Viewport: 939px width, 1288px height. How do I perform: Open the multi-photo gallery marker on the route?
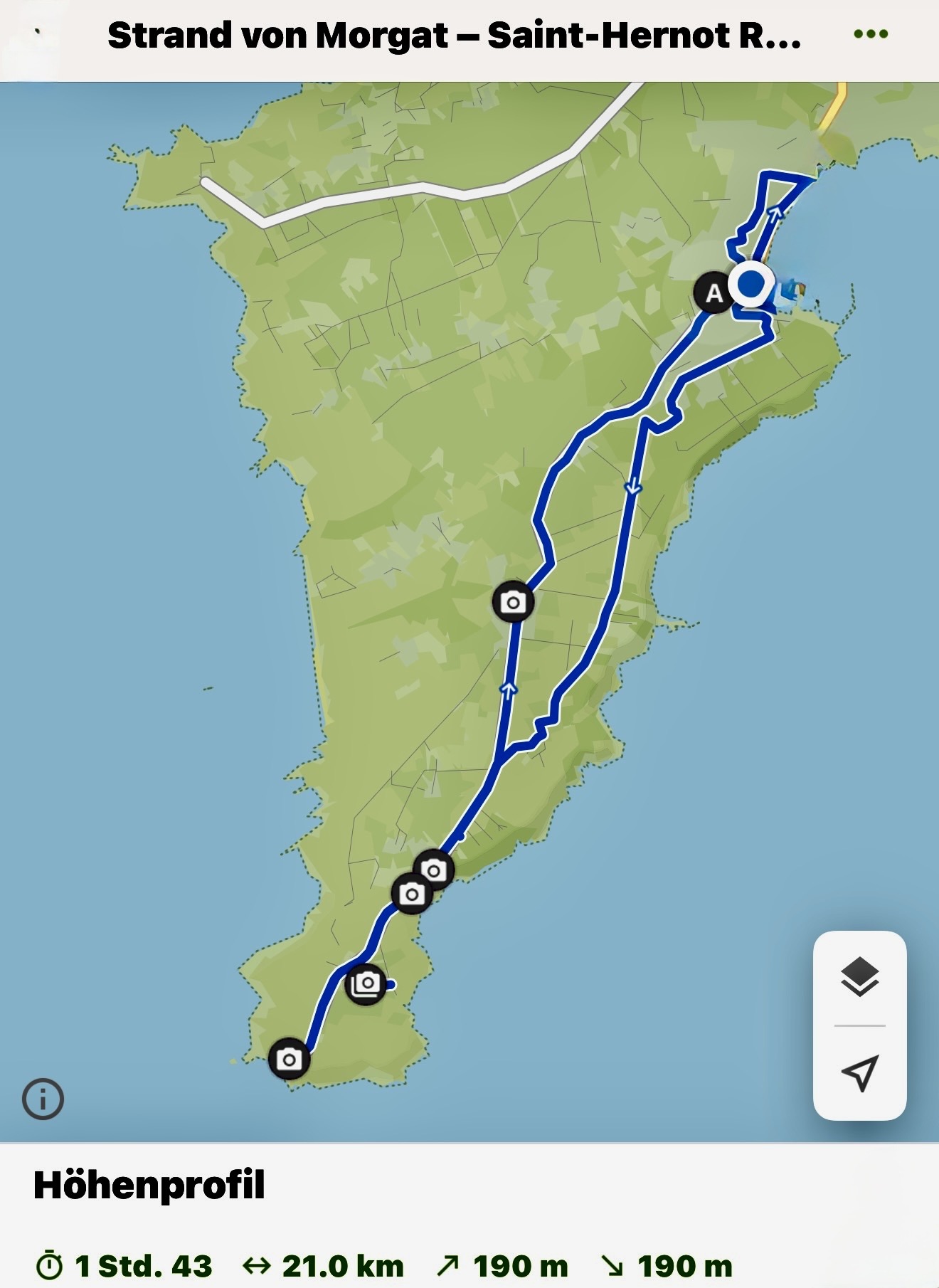[x=366, y=984]
